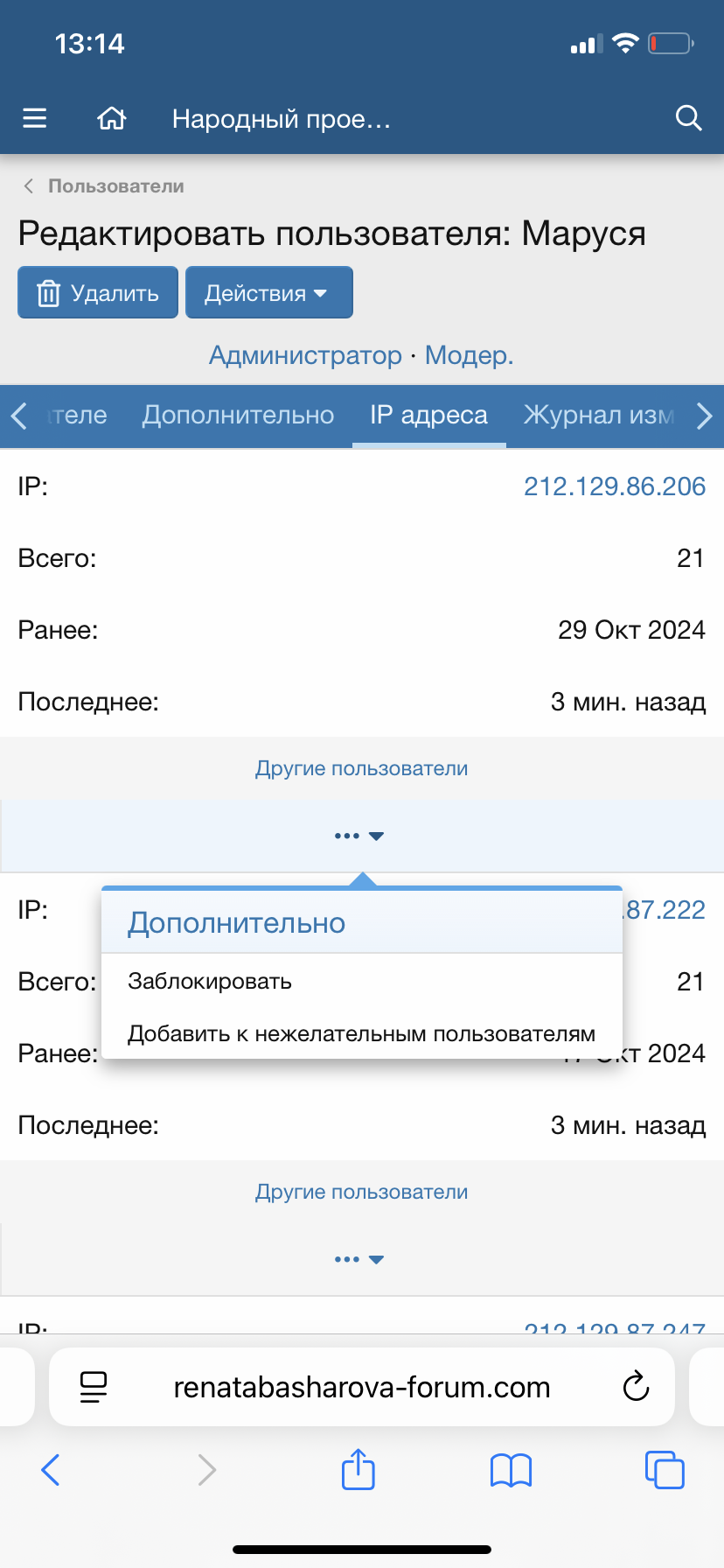The width and height of the screenshot is (724, 1568).
Task: Tap the right arrow of the tab strip
Action: [705, 416]
